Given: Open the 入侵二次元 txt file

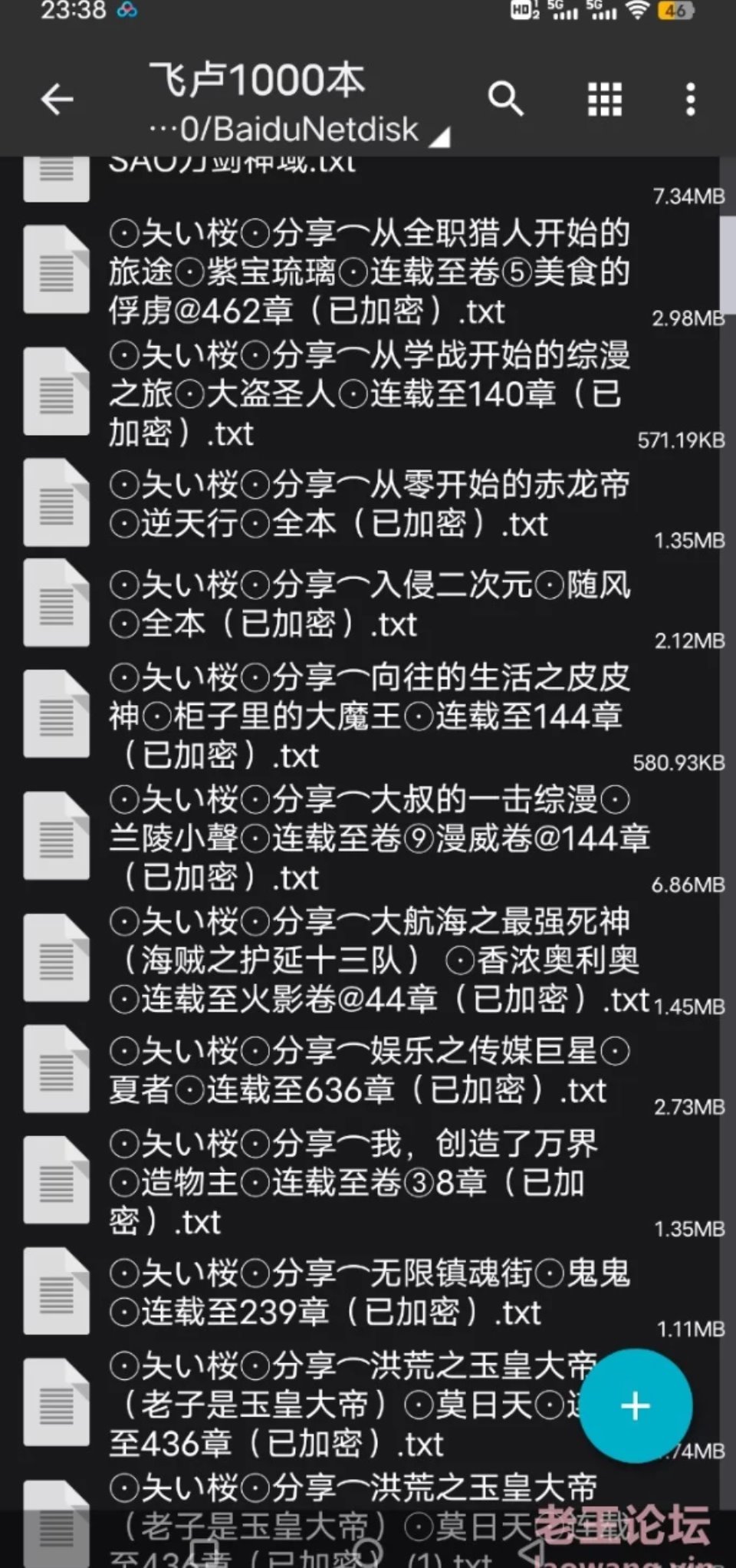Looking at the screenshot, I should point(368,604).
